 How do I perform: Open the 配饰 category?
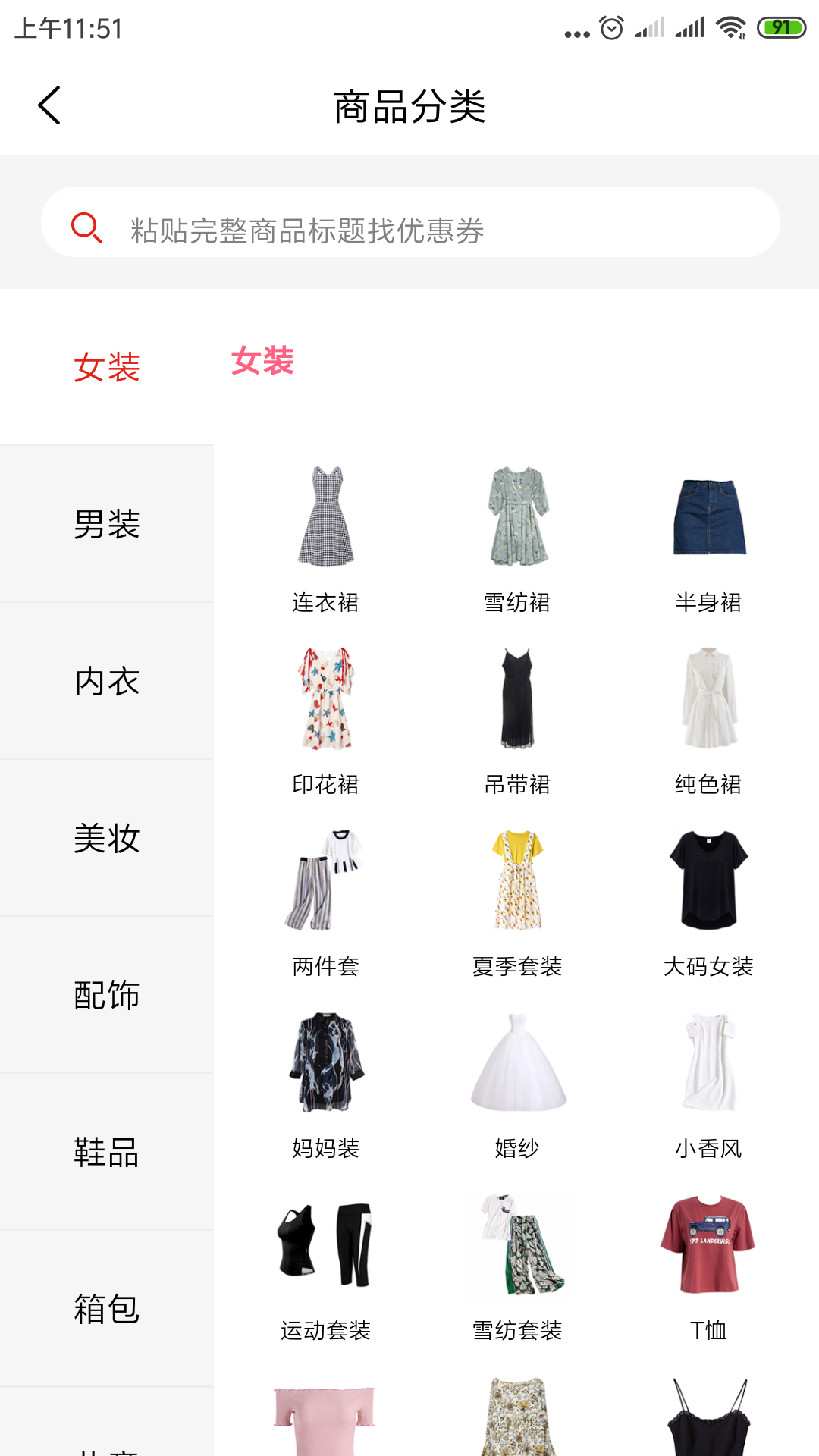(x=107, y=995)
